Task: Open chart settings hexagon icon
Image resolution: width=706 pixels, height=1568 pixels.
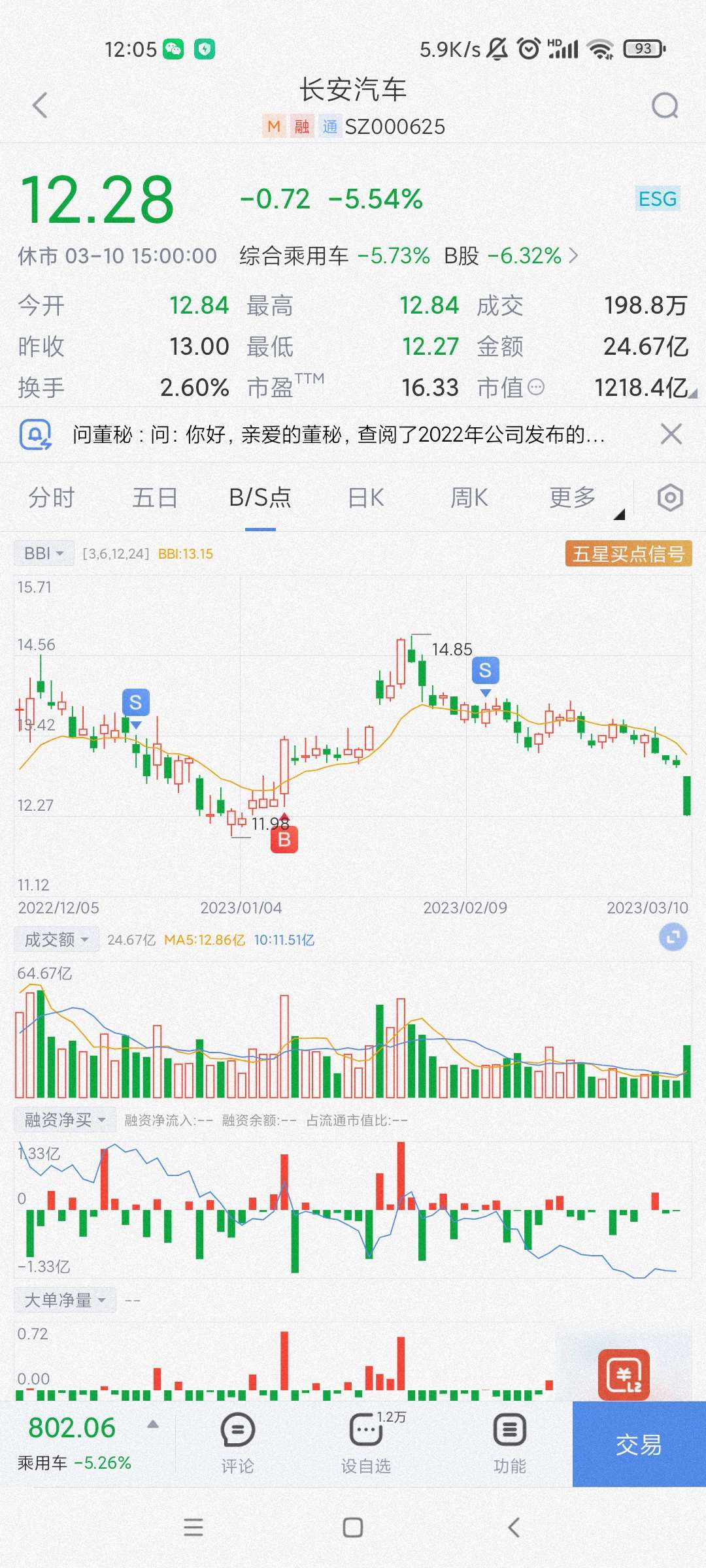Action: point(670,498)
